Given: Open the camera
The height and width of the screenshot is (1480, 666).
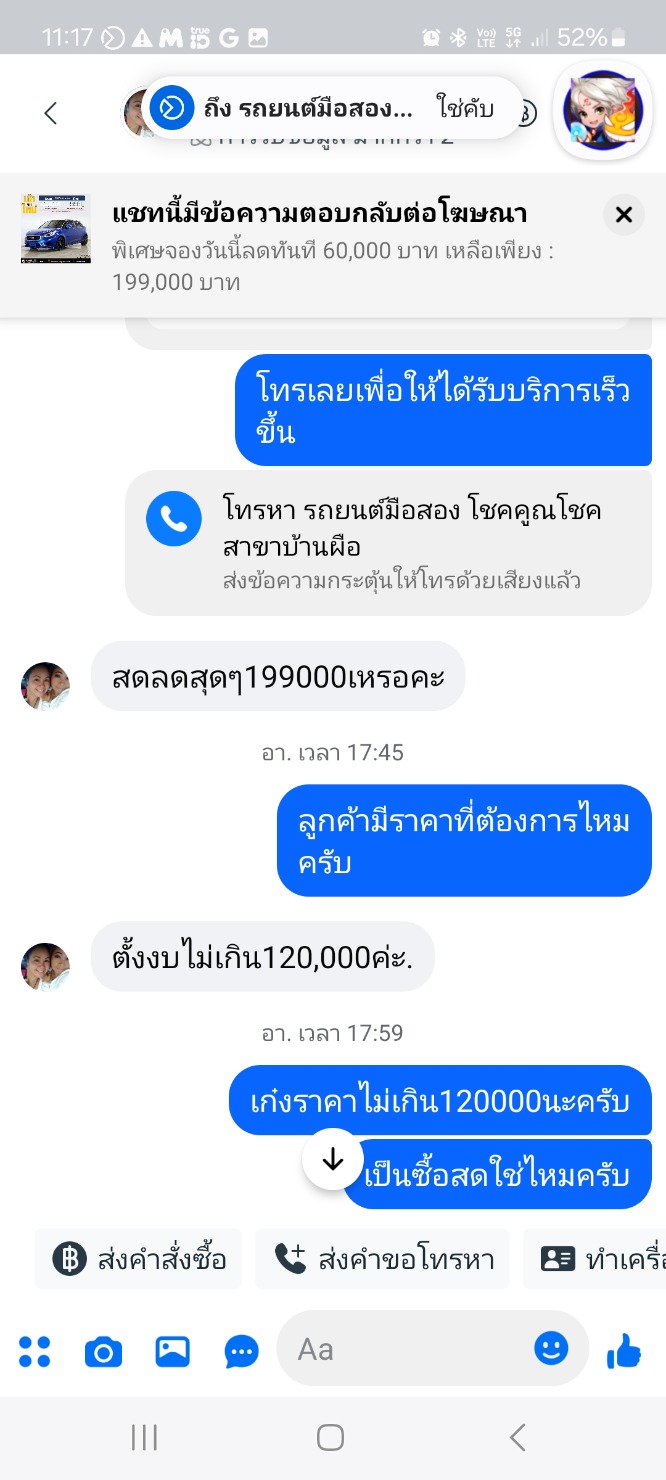Looking at the screenshot, I should [103, 1352].
